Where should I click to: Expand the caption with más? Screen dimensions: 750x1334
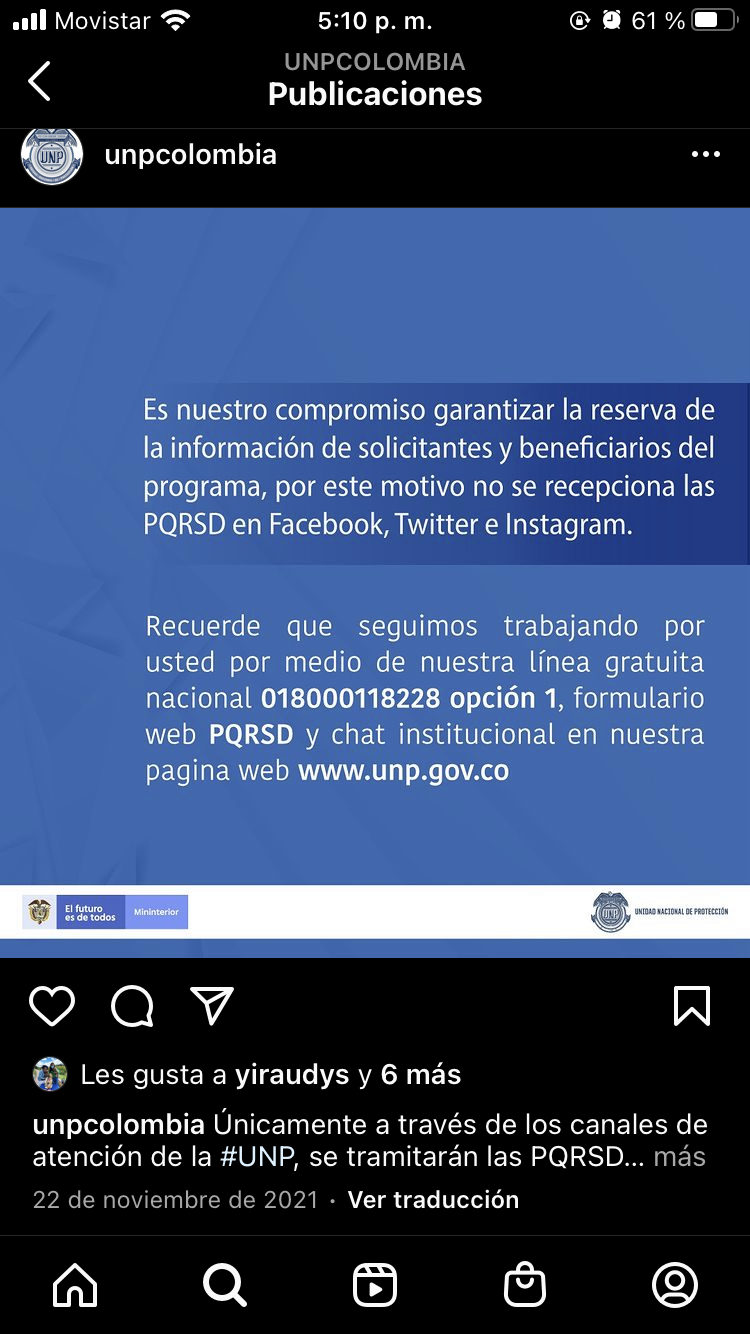click(679, 1157)
